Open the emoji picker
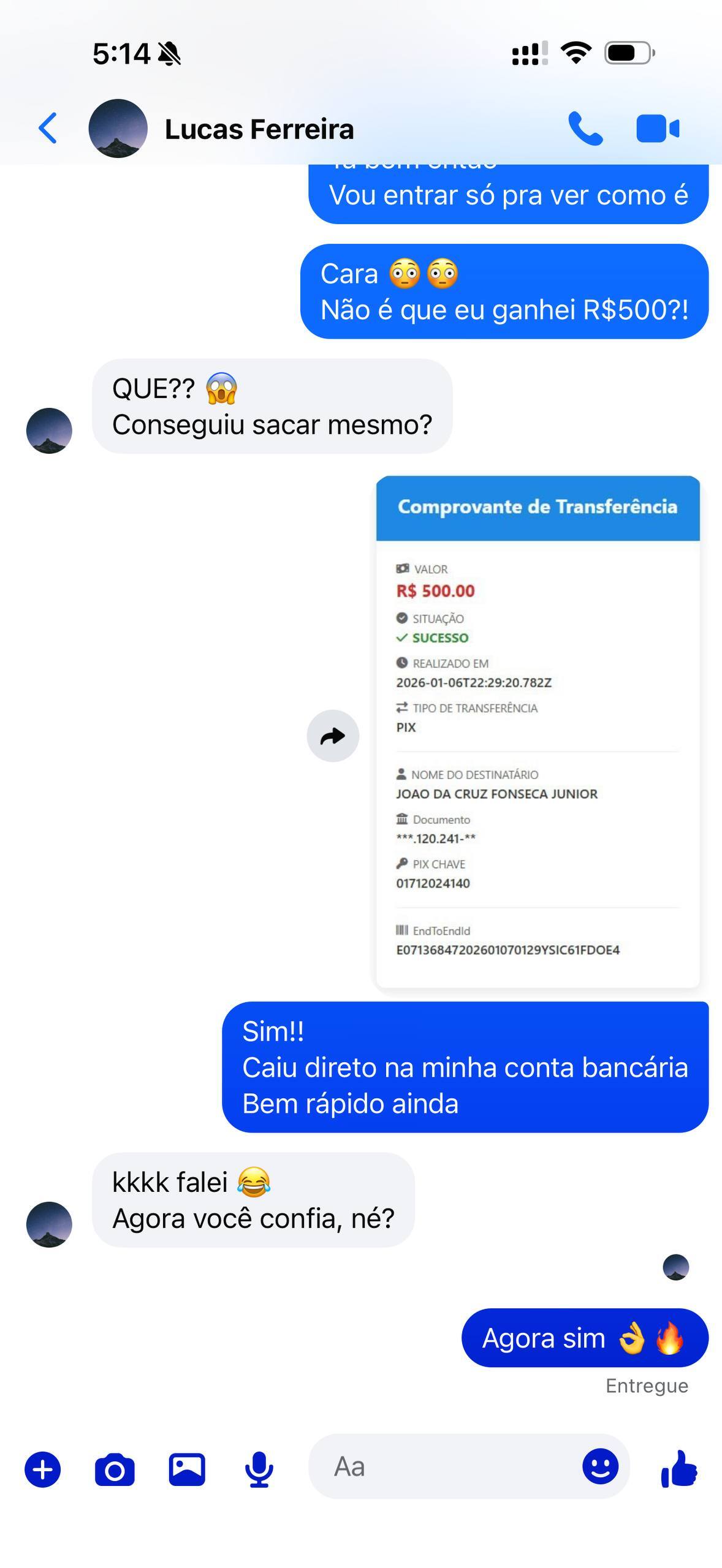 coord(600,1466)
